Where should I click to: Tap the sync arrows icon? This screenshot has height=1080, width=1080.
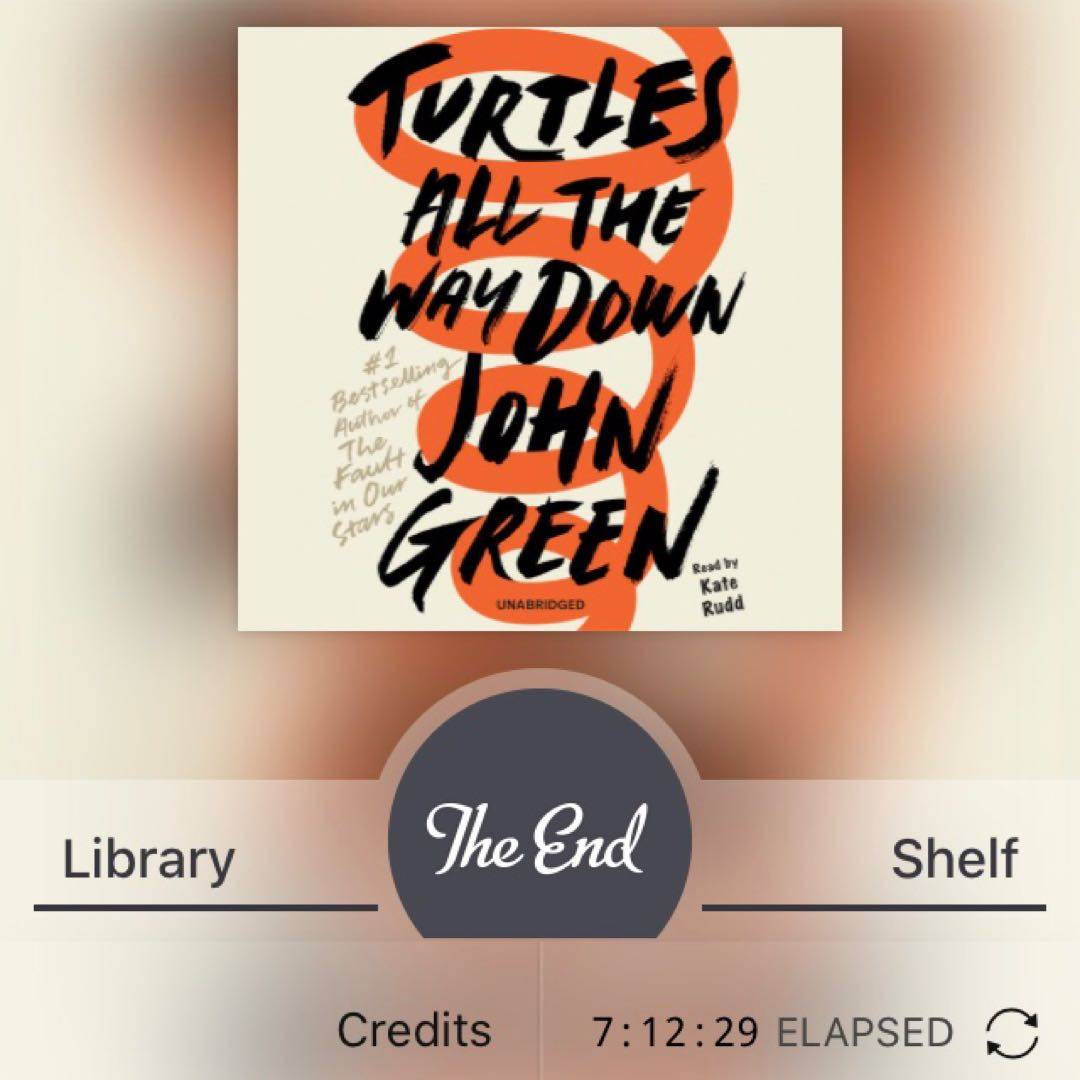click(1012, 1032)
